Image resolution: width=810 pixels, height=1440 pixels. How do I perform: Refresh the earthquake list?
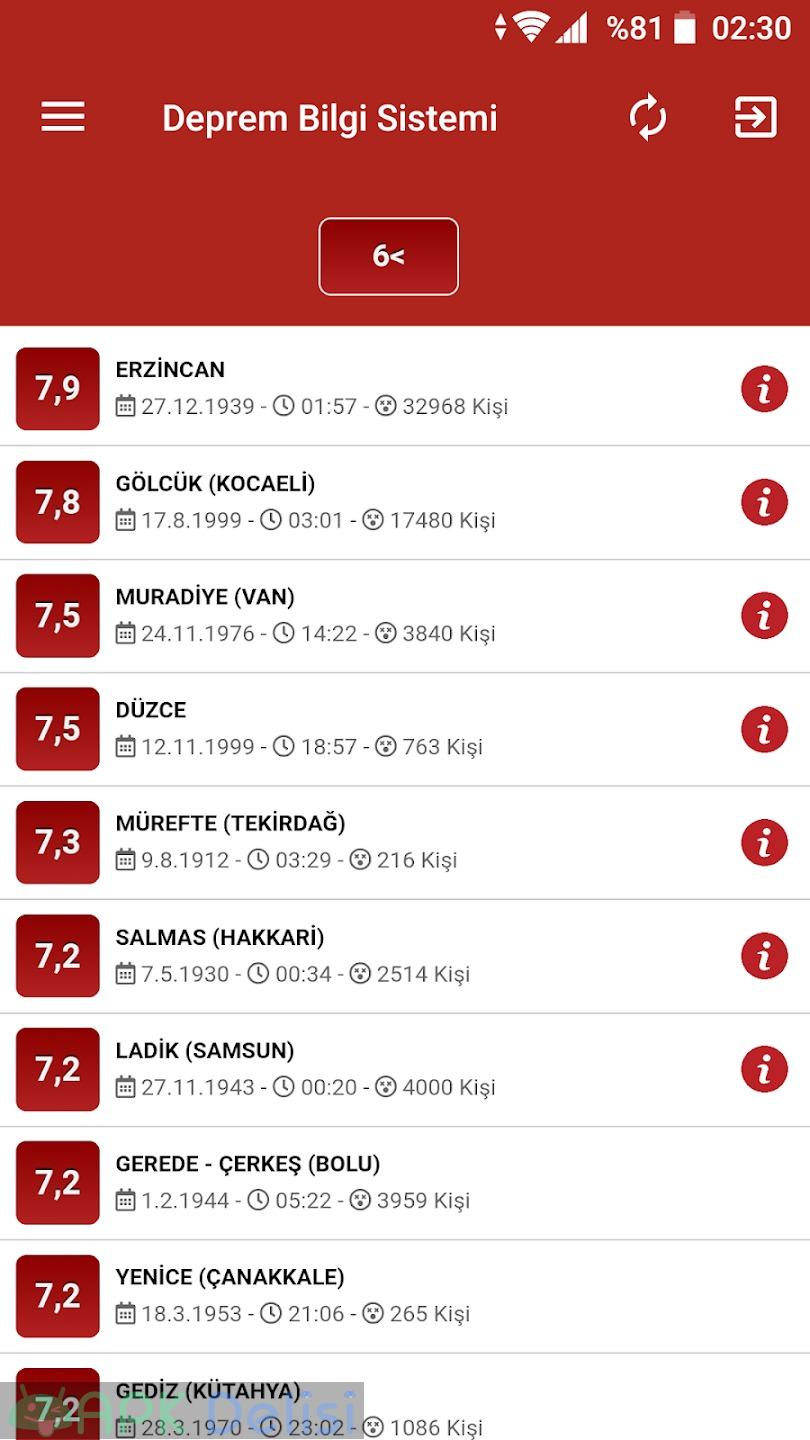(x=647, y=118)
